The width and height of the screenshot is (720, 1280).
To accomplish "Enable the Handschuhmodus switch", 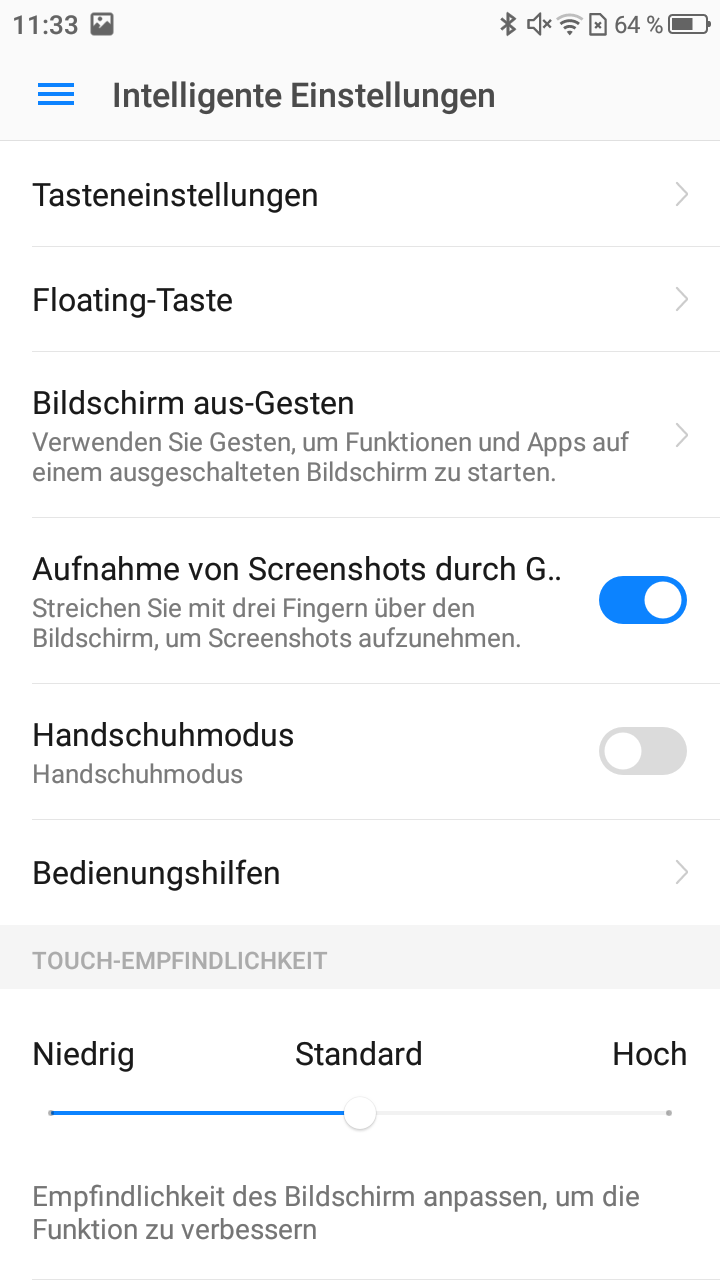I will (642, 752).
